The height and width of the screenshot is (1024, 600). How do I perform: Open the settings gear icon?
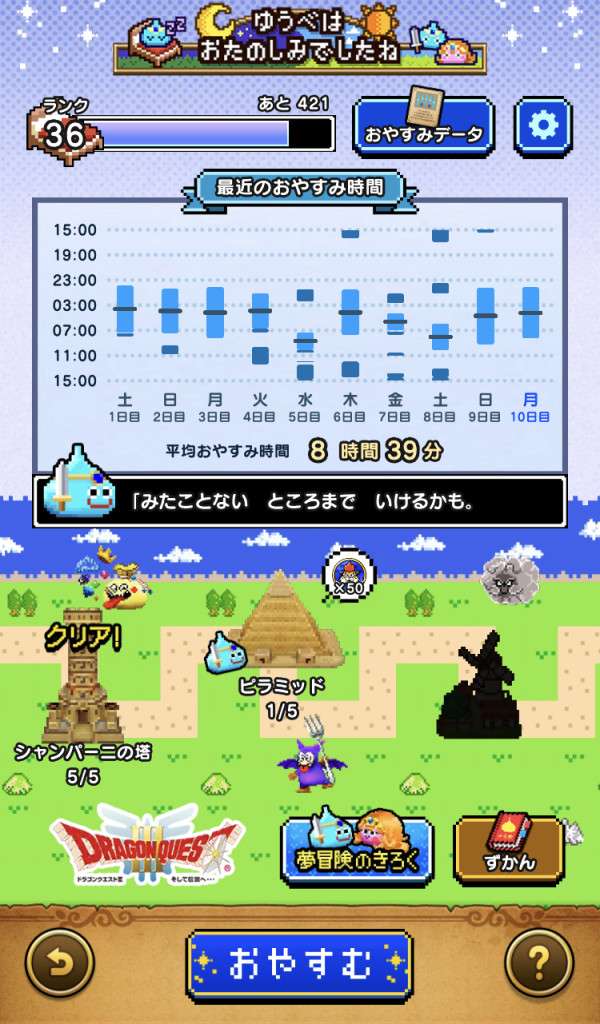(x=543, y=126)
